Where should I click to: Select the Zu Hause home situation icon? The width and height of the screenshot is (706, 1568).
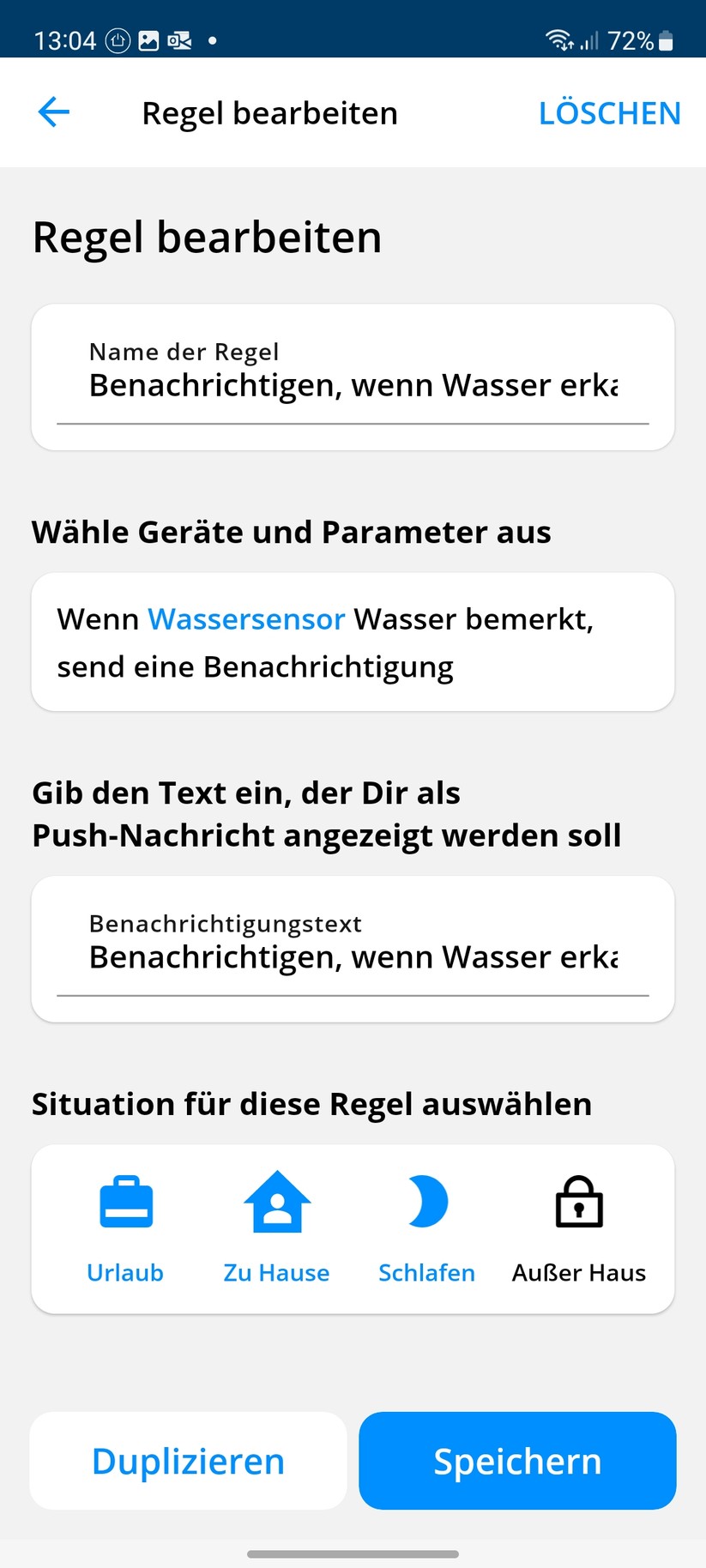275,1202
